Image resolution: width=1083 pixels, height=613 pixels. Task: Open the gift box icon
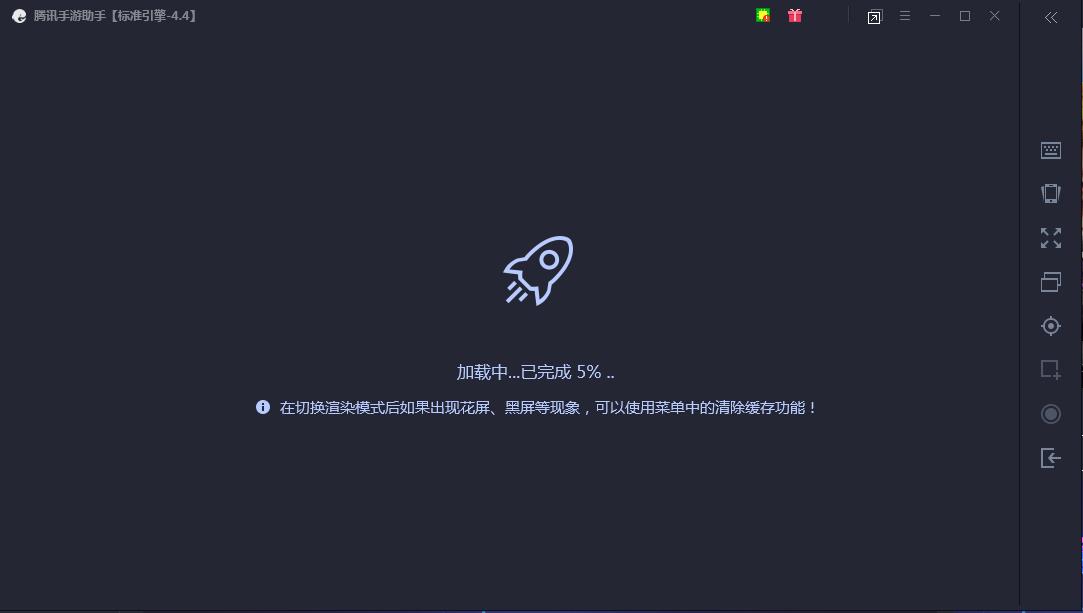[x=795, y=16]
